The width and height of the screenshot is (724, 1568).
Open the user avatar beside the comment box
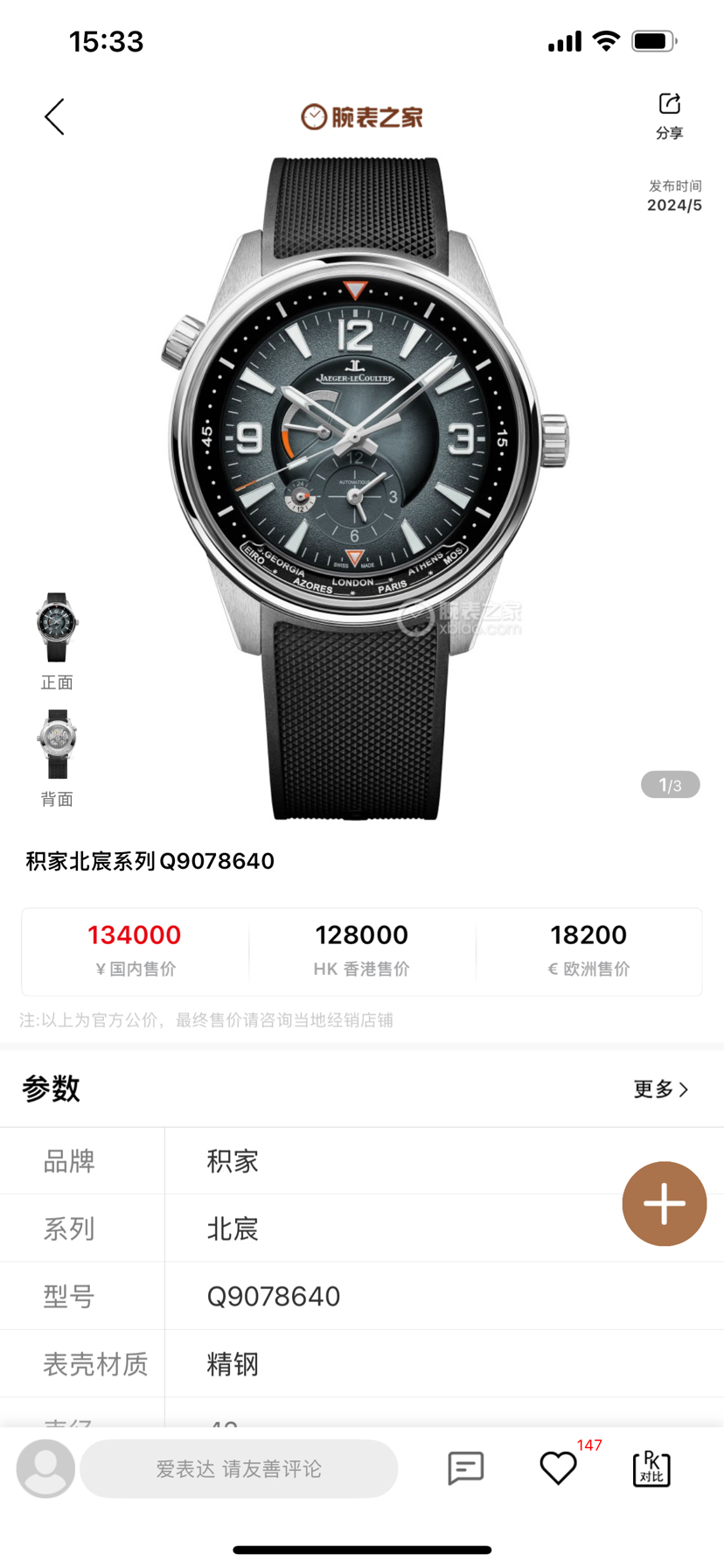[45, 1468]
